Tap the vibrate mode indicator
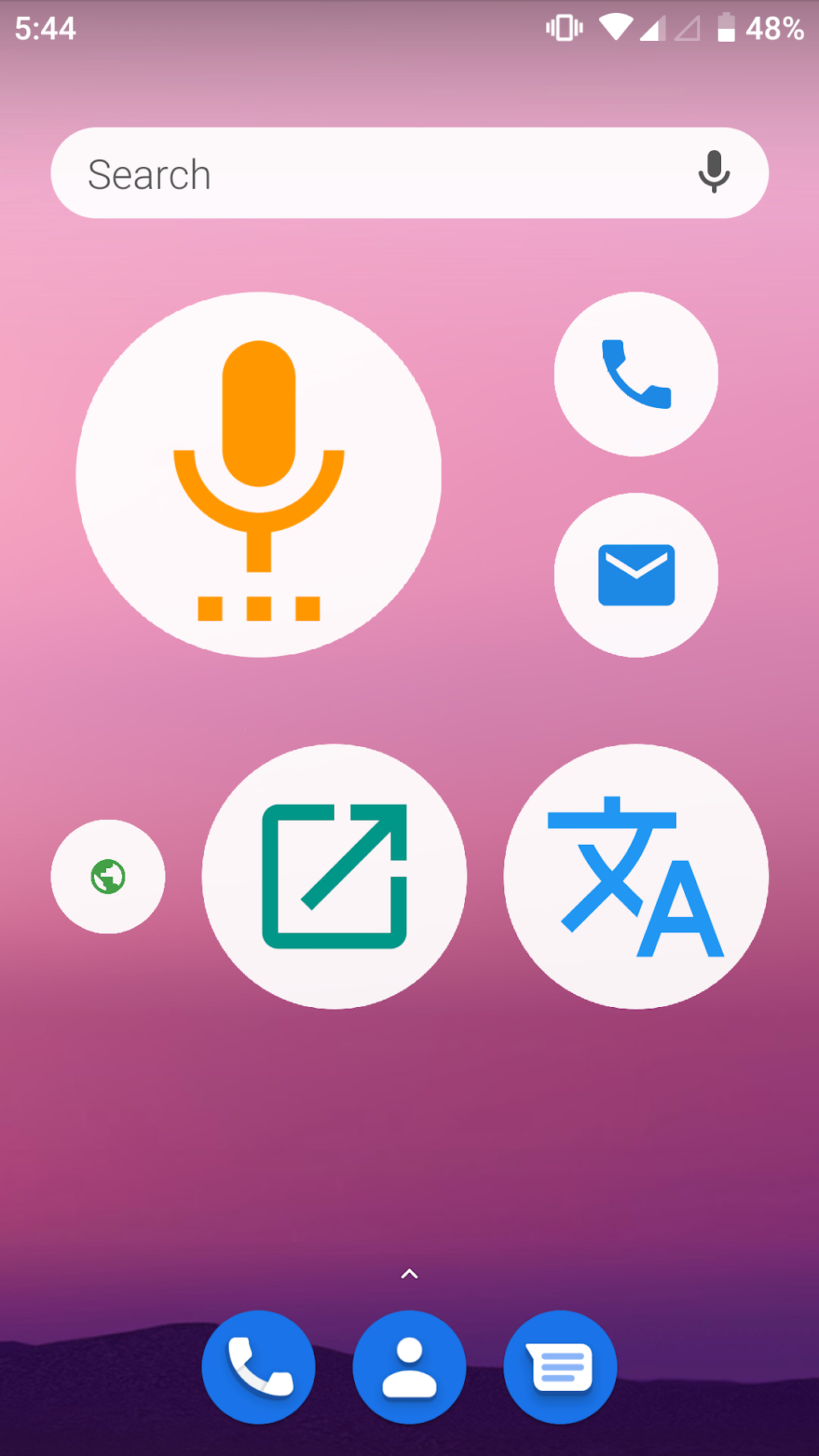The image size is (819, 1456). coord(562,27)
